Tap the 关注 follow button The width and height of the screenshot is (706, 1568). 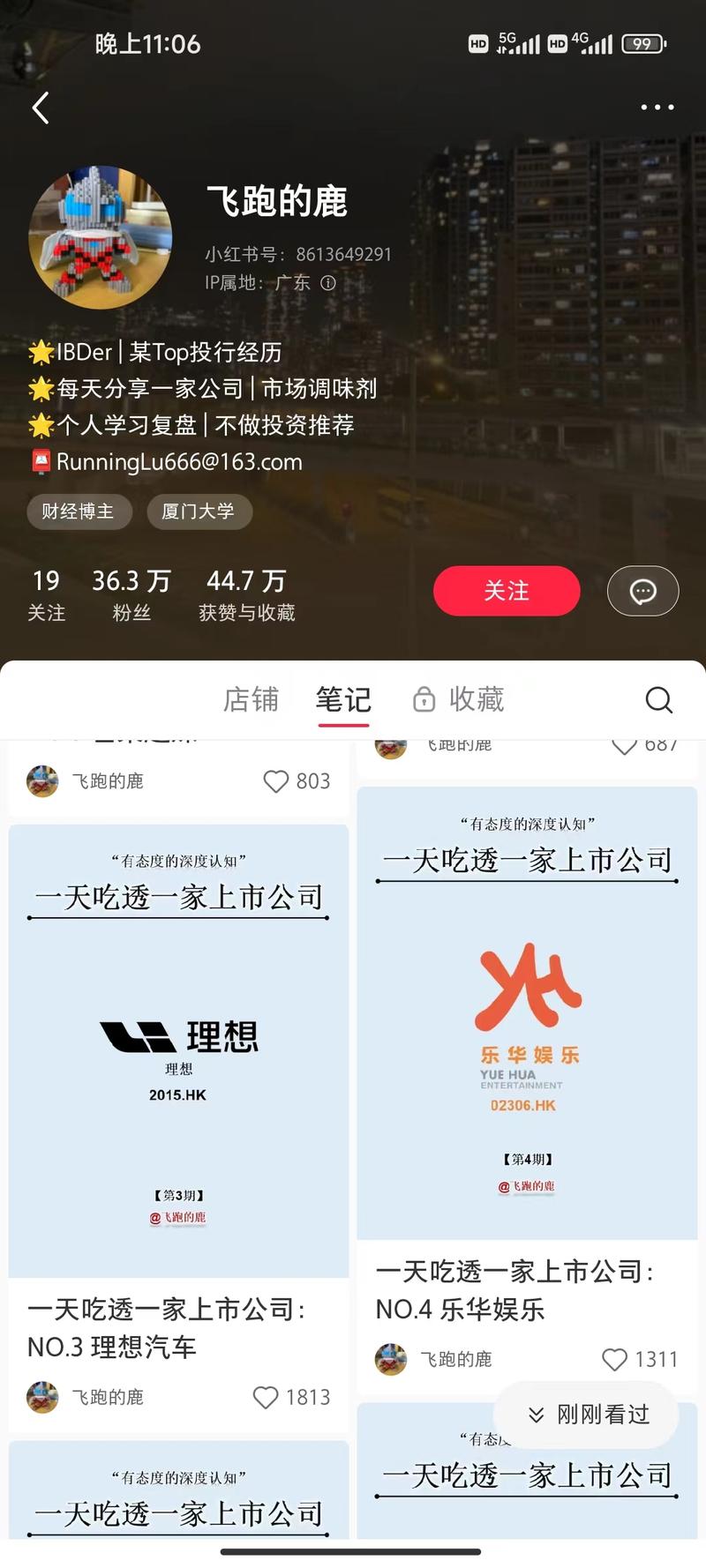pos(506,591)
